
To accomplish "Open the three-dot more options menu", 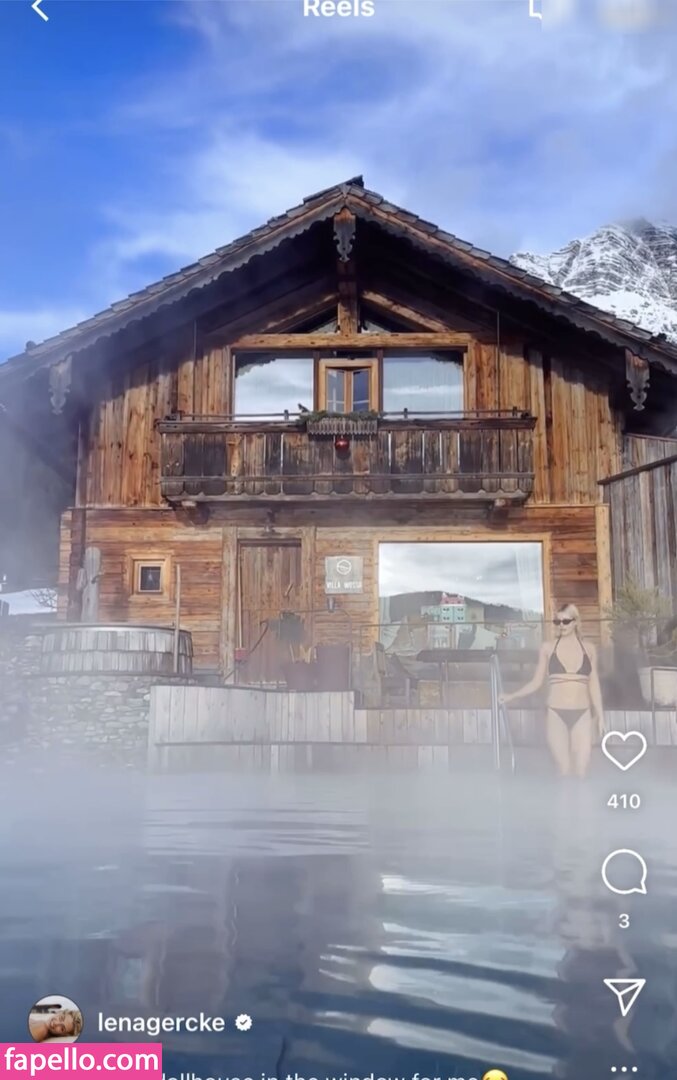I will 624,1068.
